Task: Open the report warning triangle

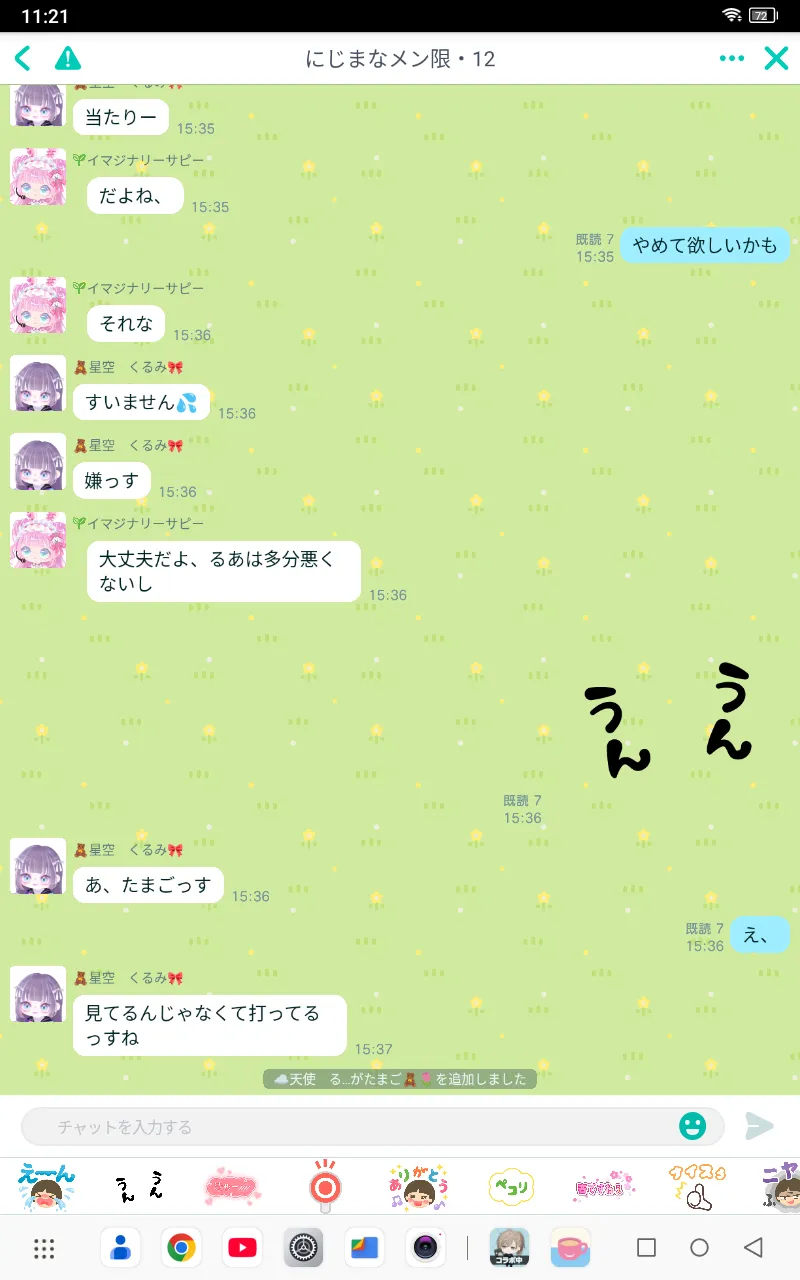Action: point(67,58)
